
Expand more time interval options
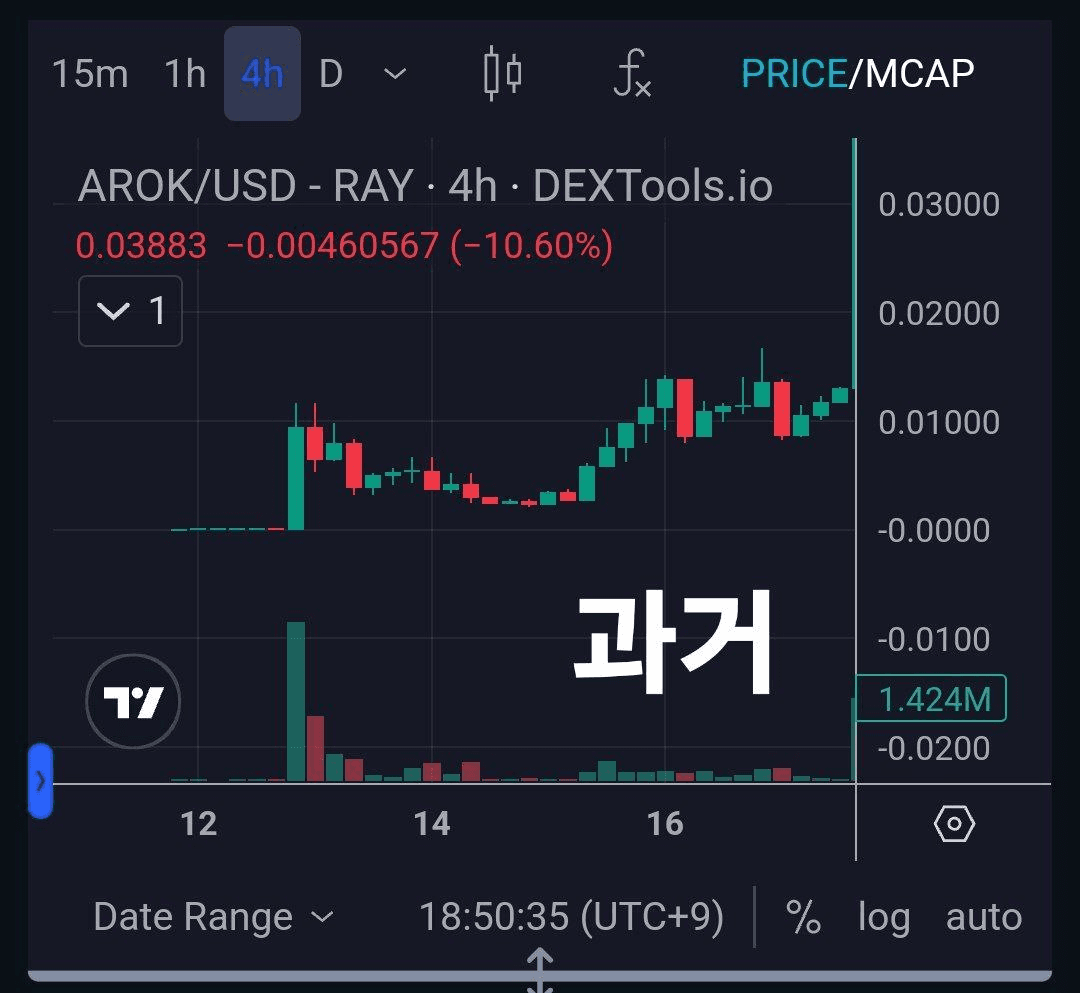coord(396,74)
